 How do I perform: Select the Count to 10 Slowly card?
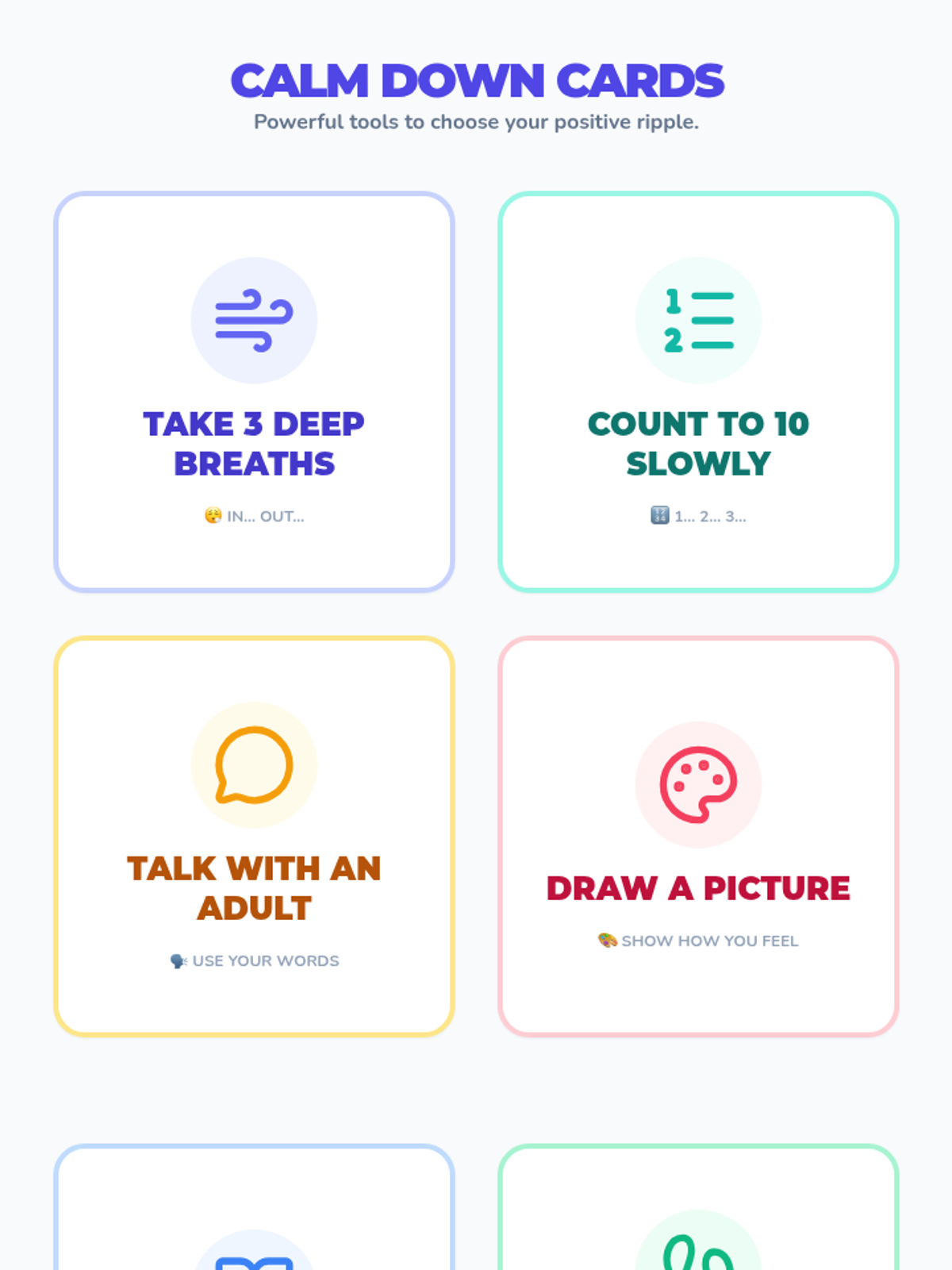click(698, 391)
